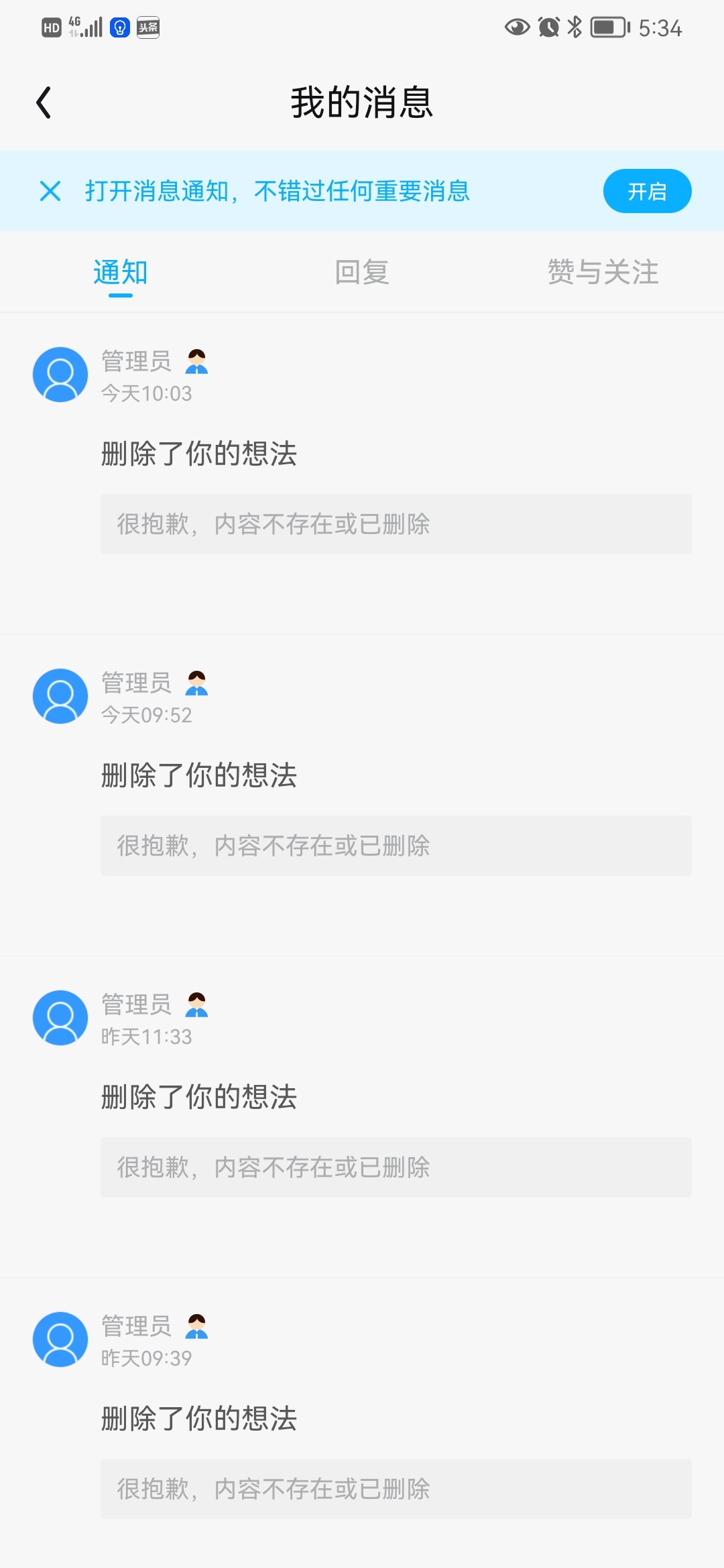724x1568 pixels.
Task: Select the 通知 tab
Action: click(121, 272)
